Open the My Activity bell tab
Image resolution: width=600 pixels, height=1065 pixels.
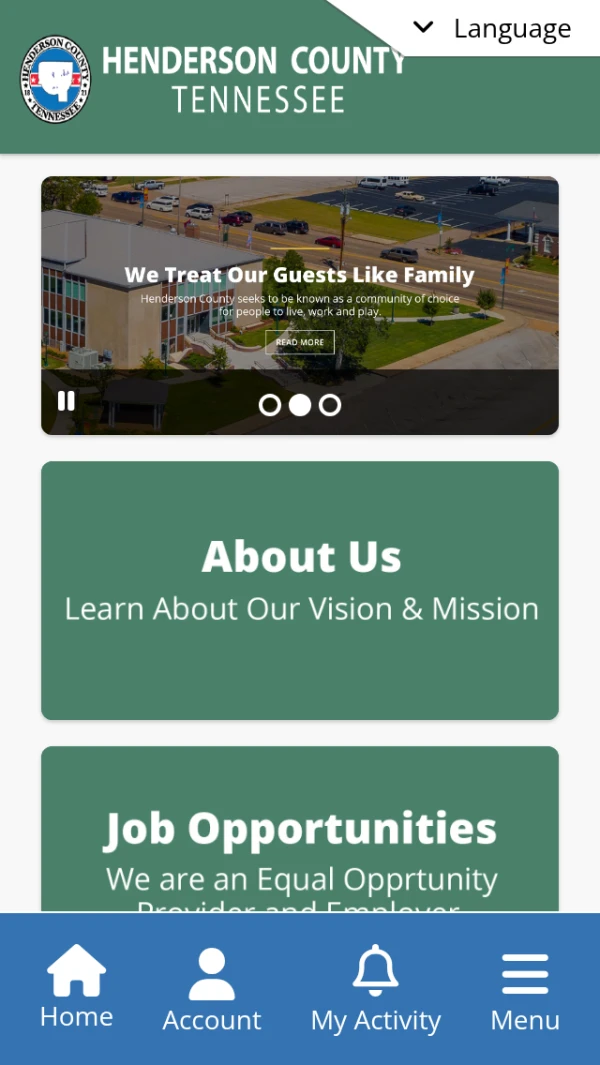pos(376,990)
